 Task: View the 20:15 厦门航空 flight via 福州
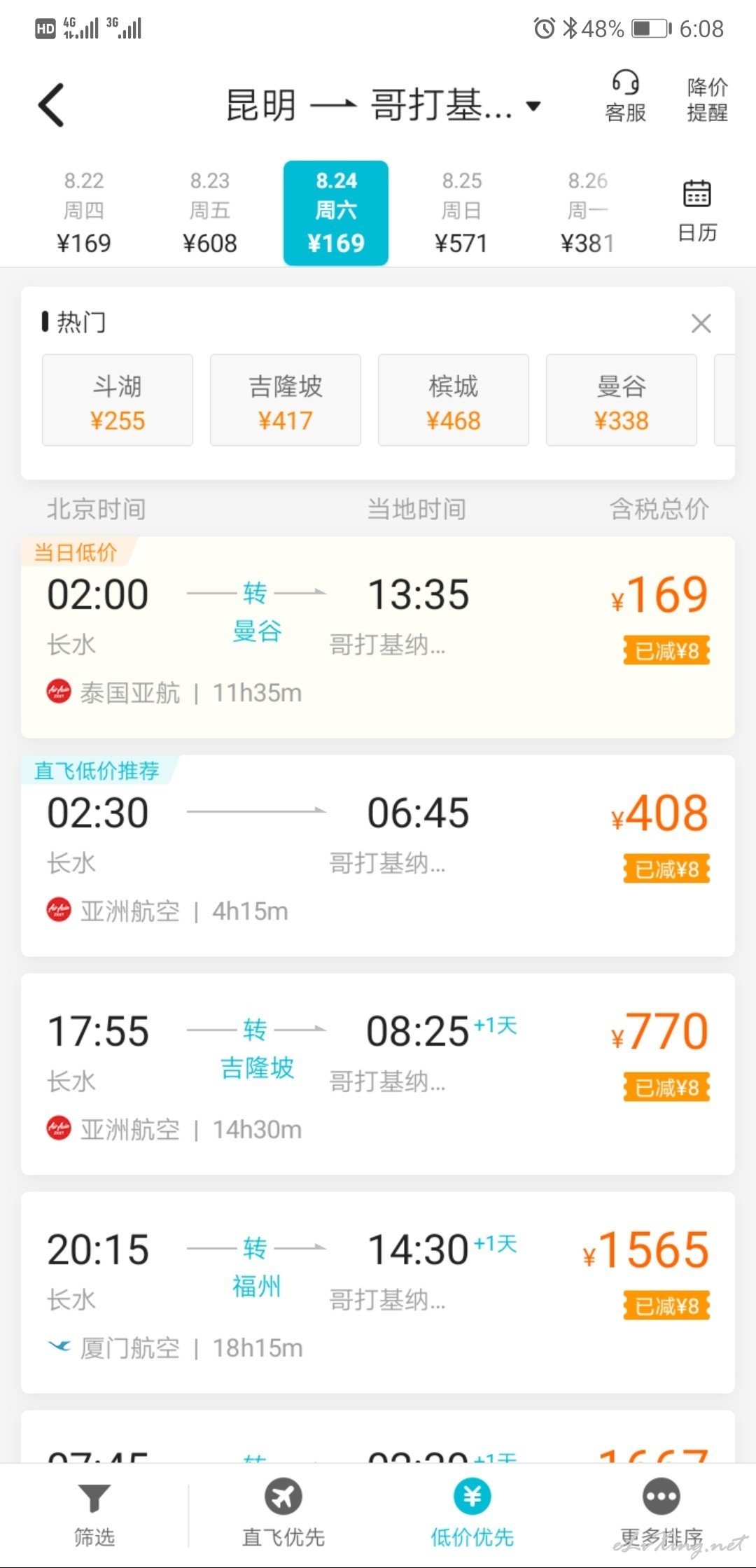tap(378, 1292)
